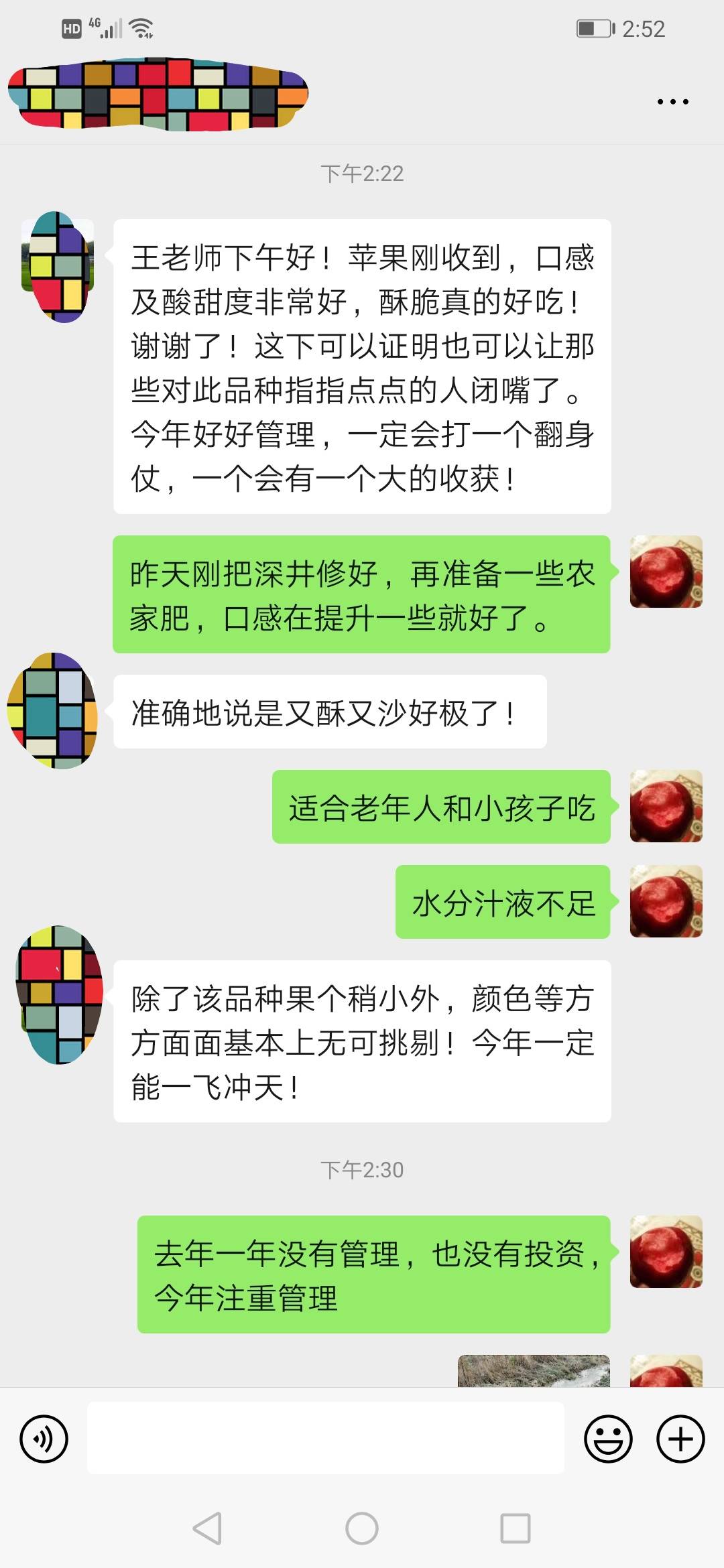This screenshot has width=724, height=1568.
Task: Open the partially visible photo message
Action: coord(534,1371)
